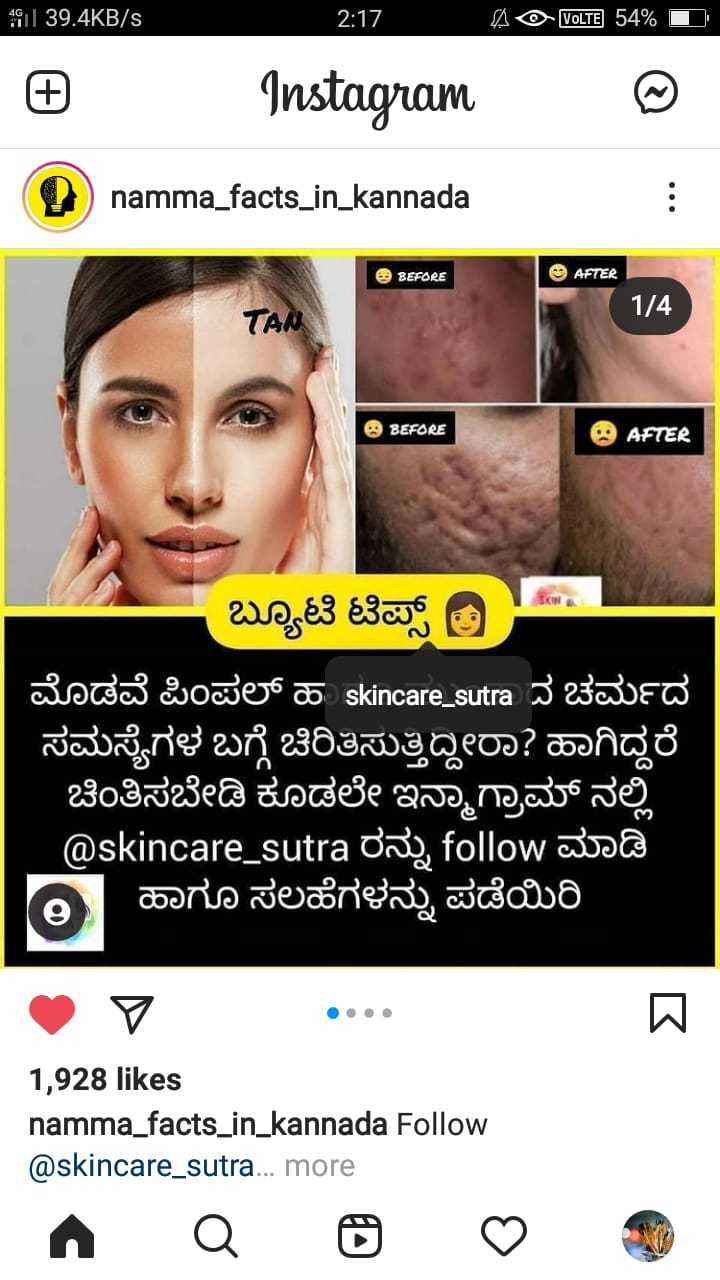The height and width of the screenshot is (1280, 720).
Task: Open the Reels tab
Action: [360, 1236]
